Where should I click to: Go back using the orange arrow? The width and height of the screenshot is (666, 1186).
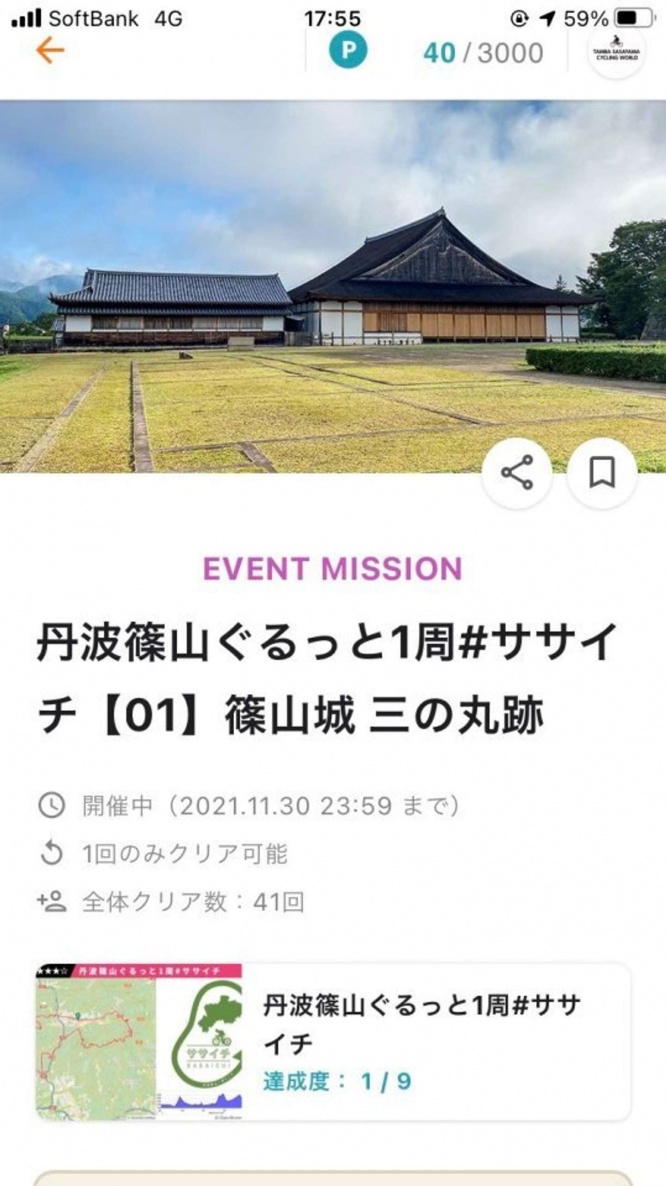[49, 51]
